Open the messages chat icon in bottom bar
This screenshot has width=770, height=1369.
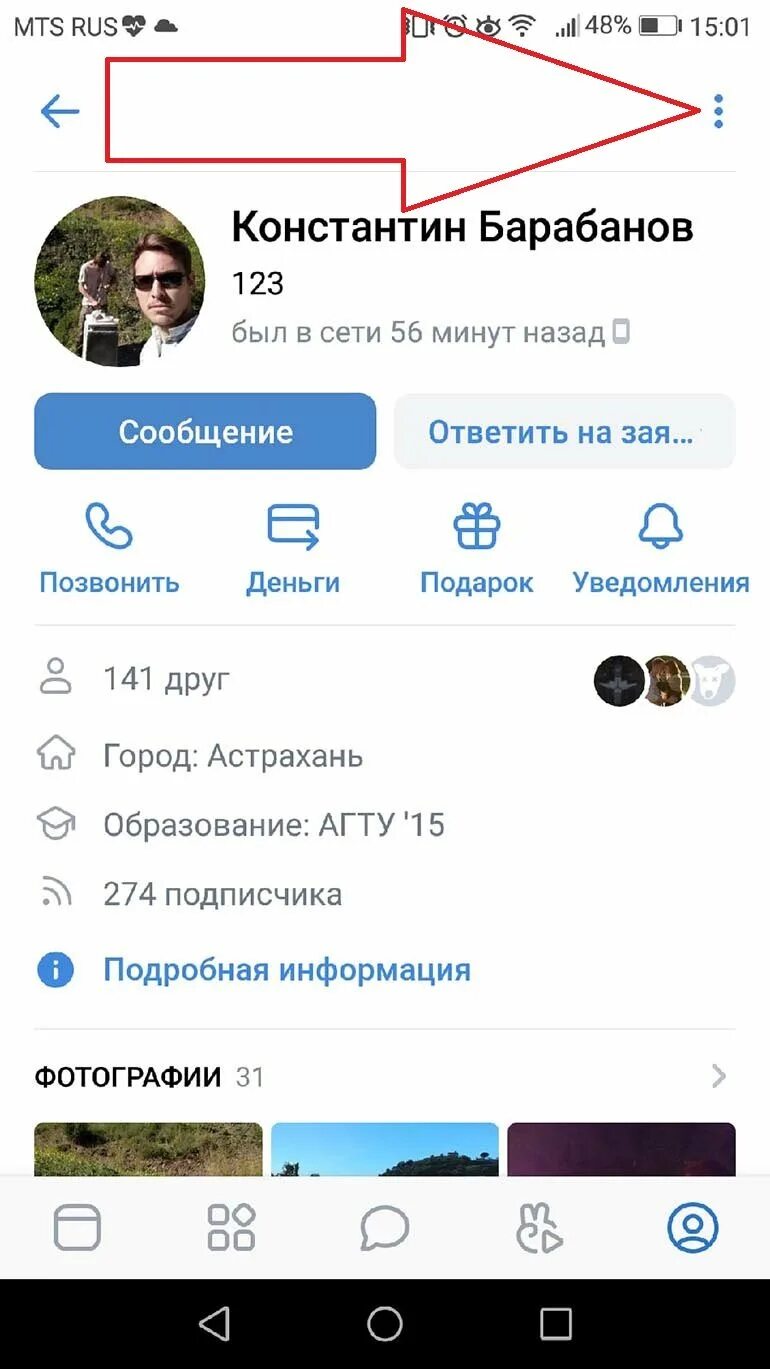click(x=385, y=1228)
